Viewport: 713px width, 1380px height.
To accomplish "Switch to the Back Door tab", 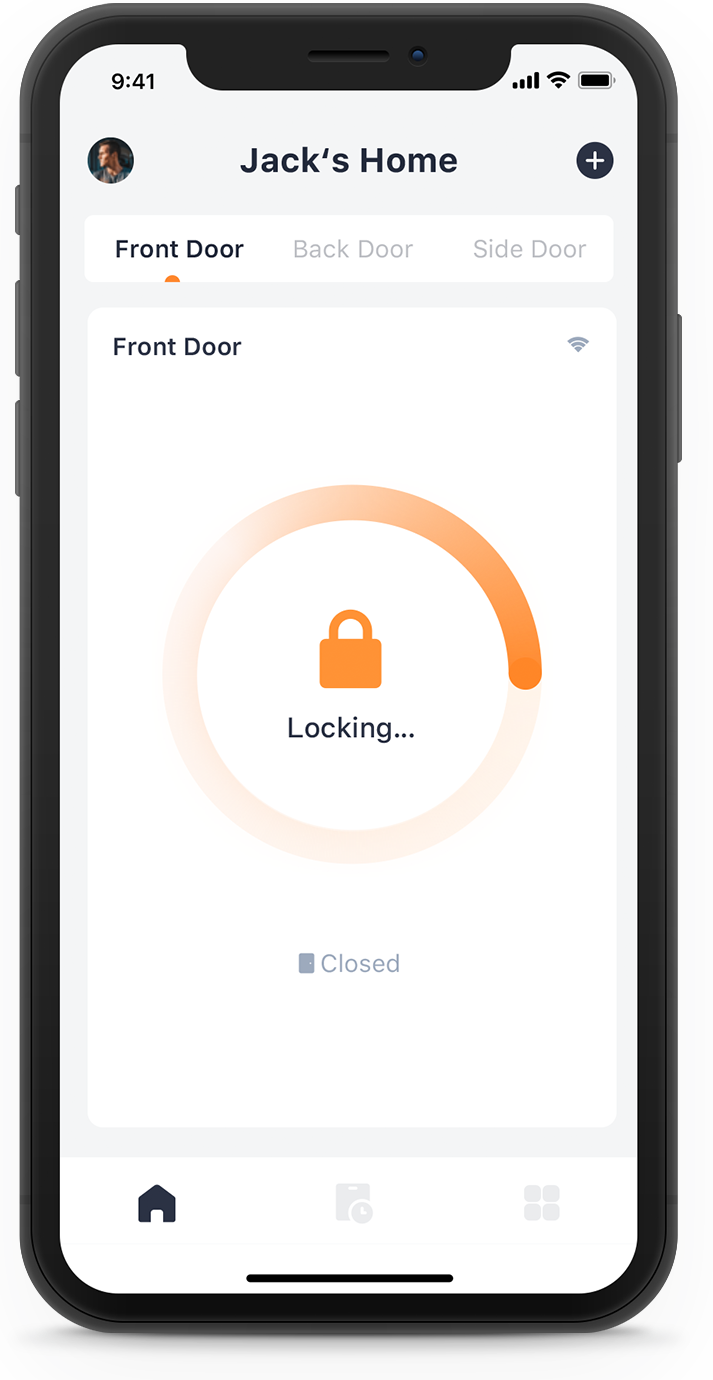I will 352,249.
